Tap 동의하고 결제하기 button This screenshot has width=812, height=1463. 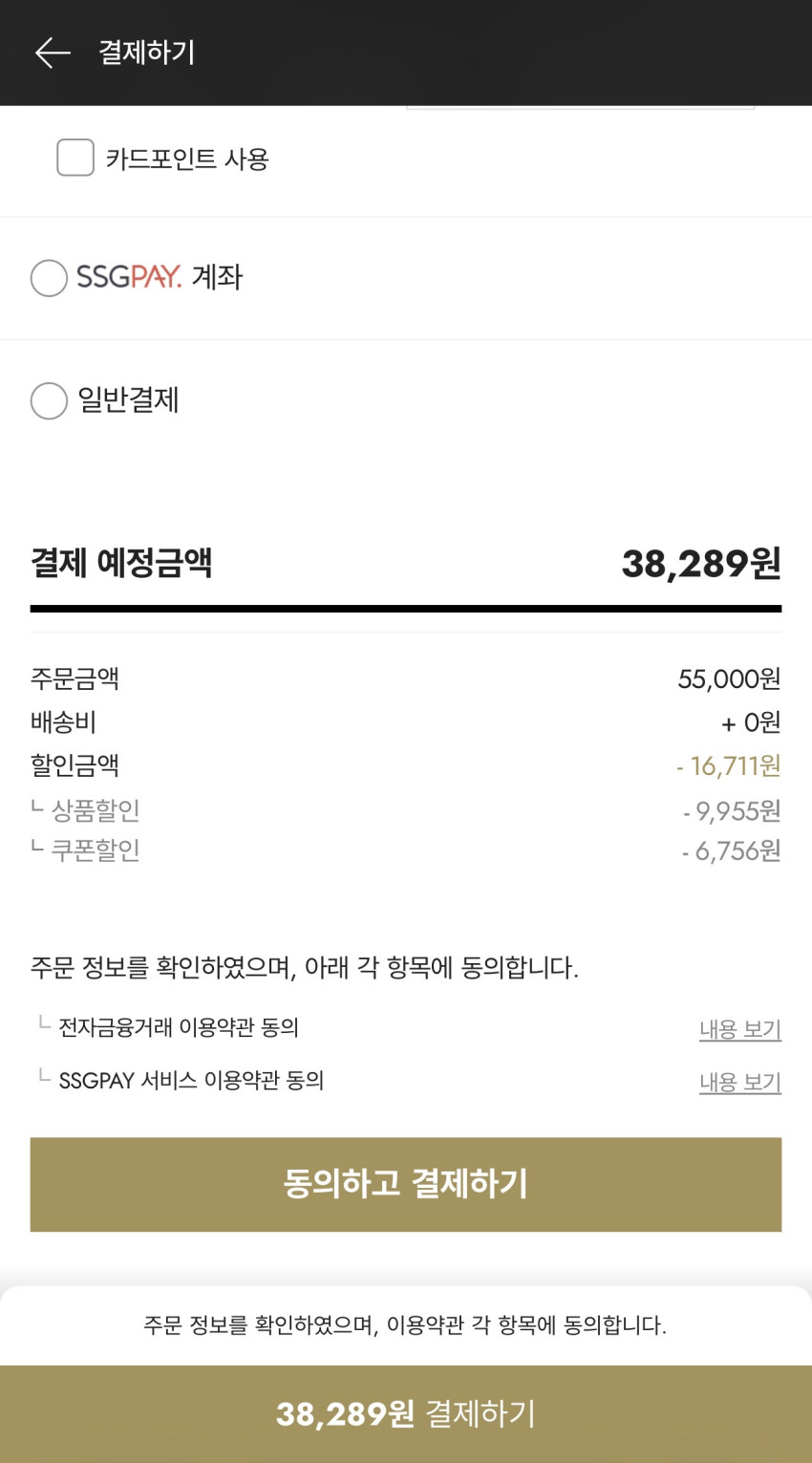point(406,1184)
